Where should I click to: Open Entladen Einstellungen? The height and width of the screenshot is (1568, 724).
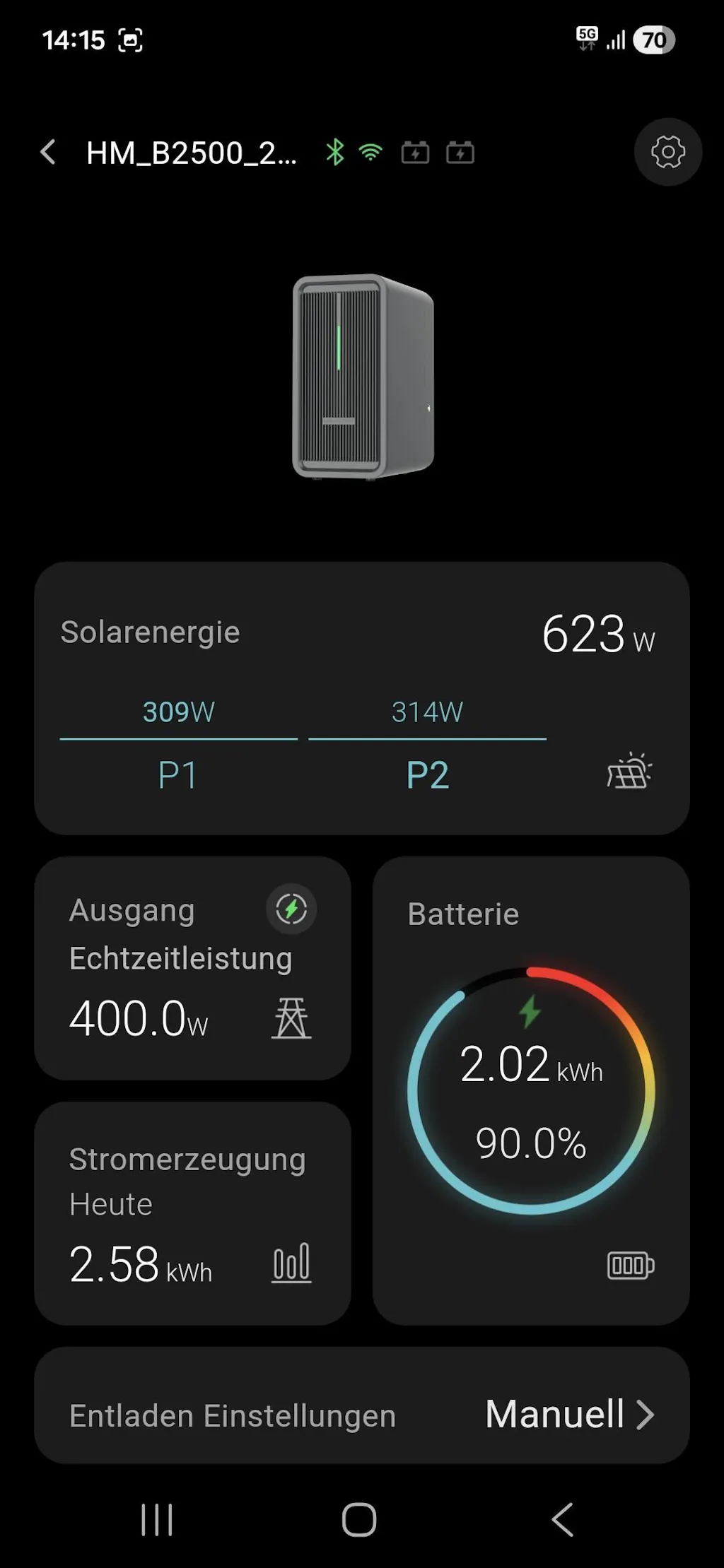[361, 1415]
